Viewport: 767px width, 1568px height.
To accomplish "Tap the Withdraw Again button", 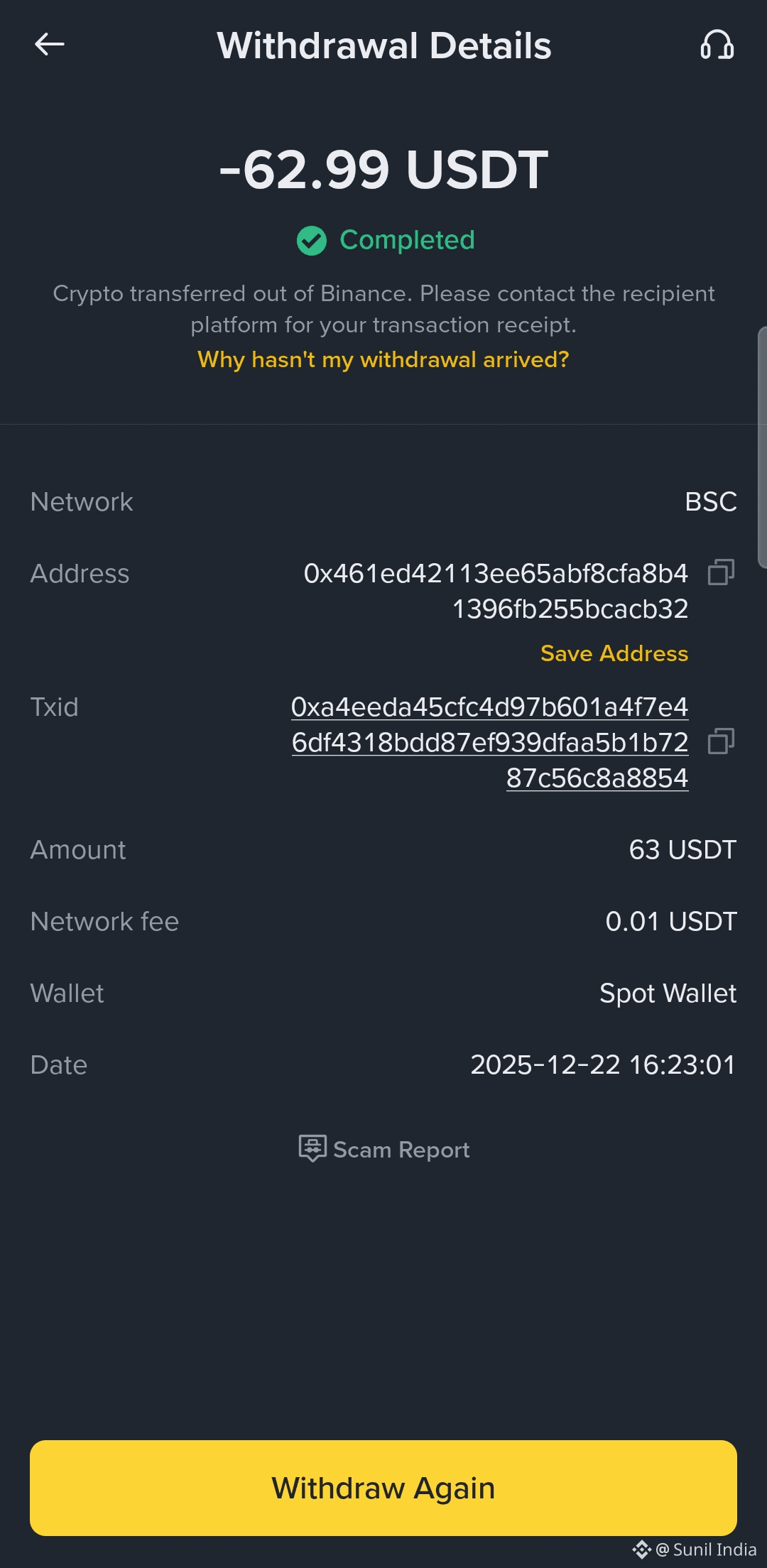I will pos(383,1488).
